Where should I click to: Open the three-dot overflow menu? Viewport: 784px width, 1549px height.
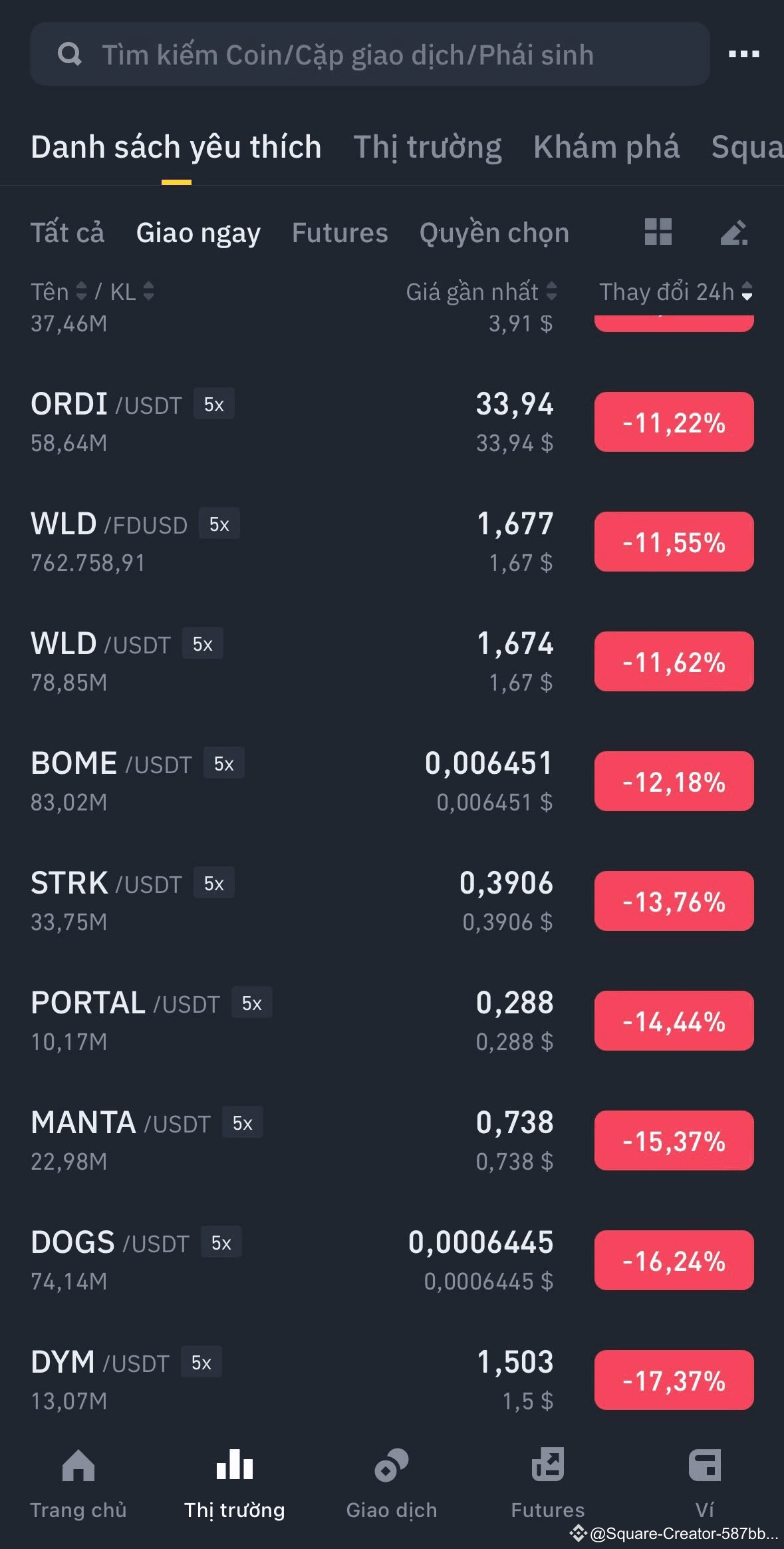[x=743, y=54]
